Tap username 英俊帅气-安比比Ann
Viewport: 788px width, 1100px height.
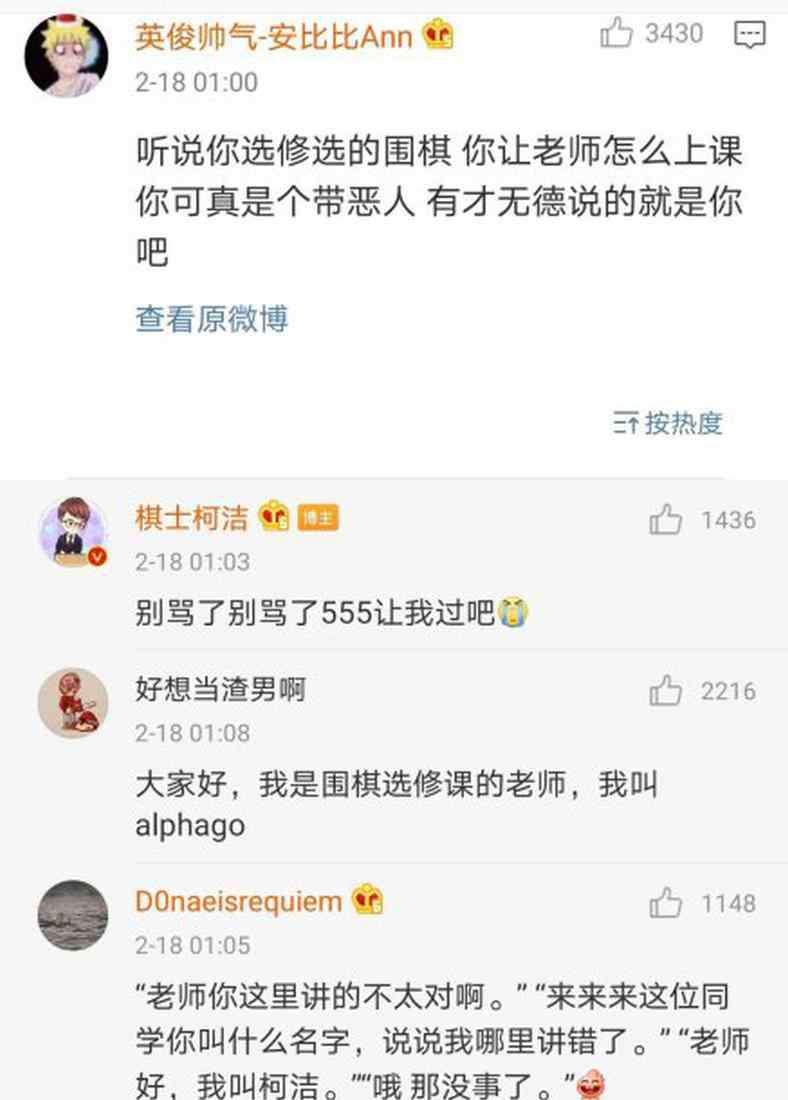coord(273,37)
